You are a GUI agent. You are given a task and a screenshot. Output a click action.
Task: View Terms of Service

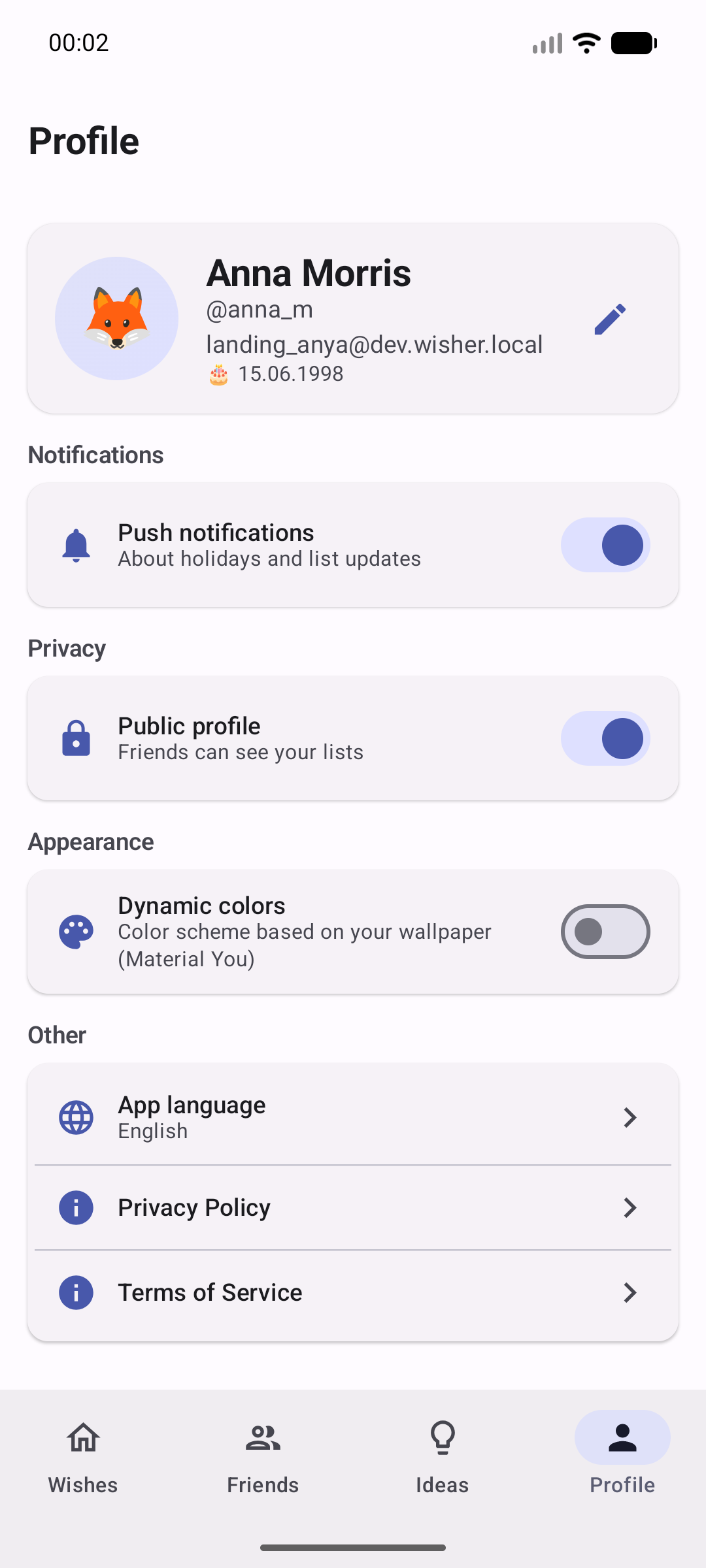pos(353,1292)
